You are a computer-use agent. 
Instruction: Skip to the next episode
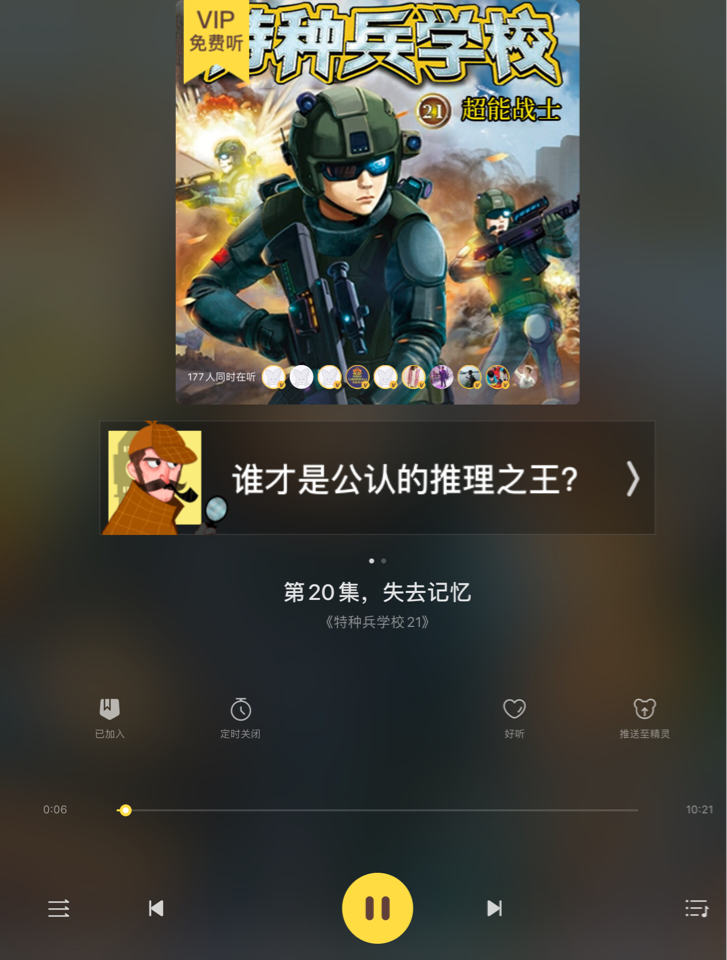point(494,908)
